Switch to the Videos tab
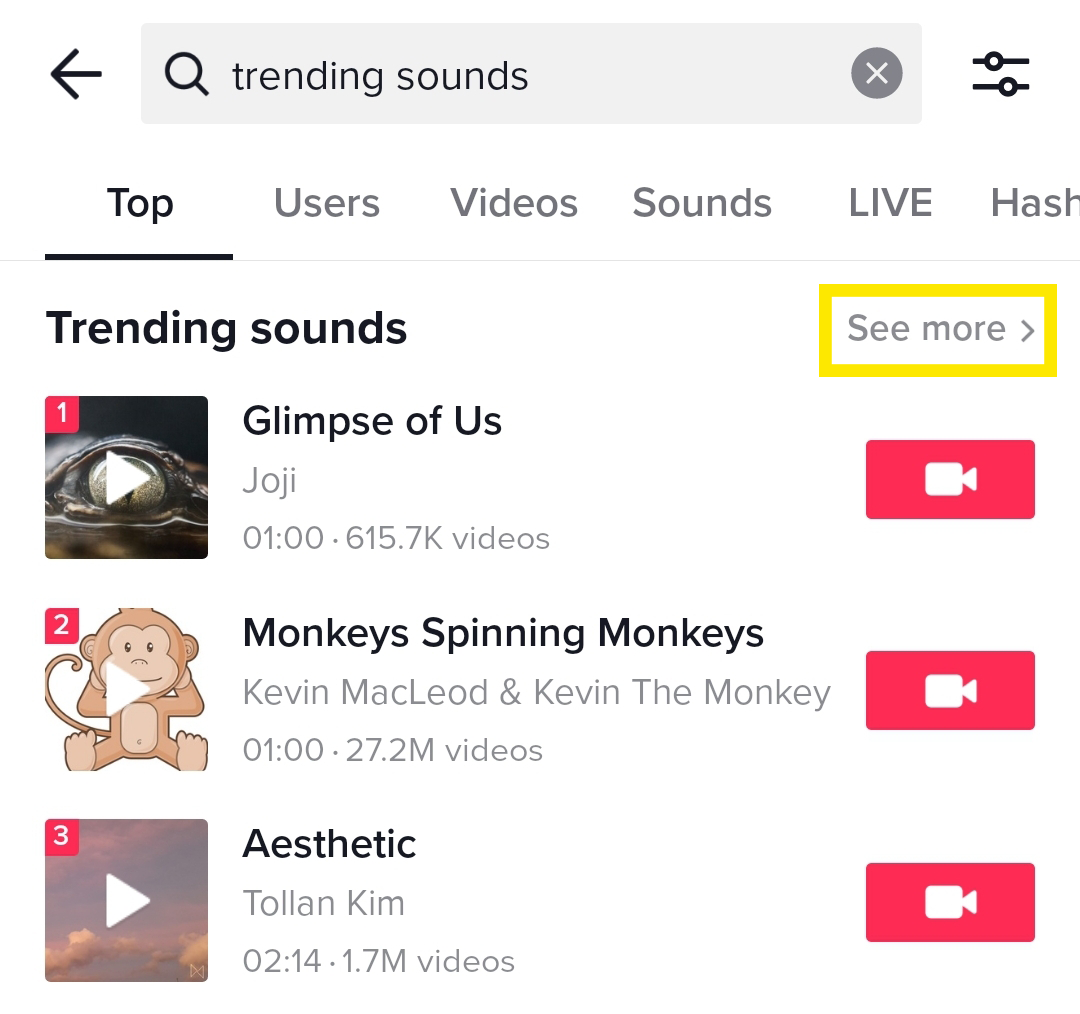 tap(514, 203)
